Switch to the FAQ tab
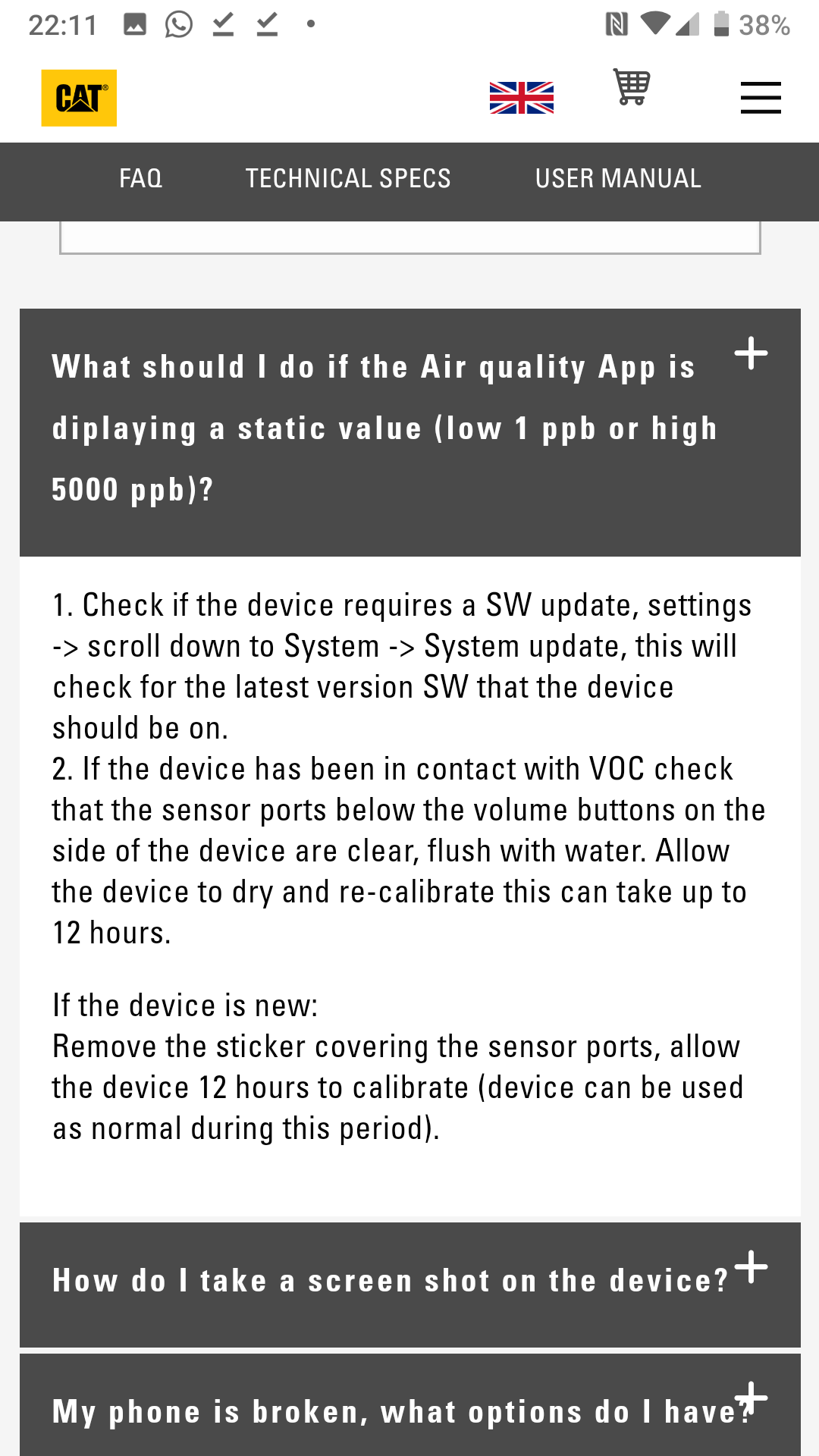Viewport: 819px width, 1456px height. coord(140,179)
